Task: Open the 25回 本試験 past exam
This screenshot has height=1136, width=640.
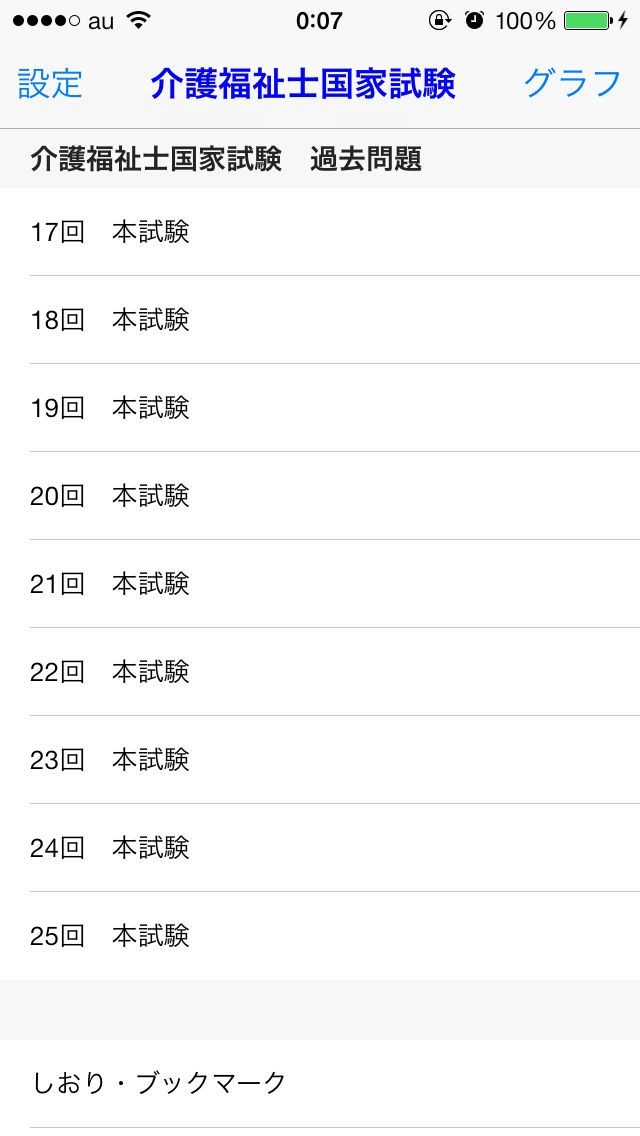Action: click(x=320, y=936)
